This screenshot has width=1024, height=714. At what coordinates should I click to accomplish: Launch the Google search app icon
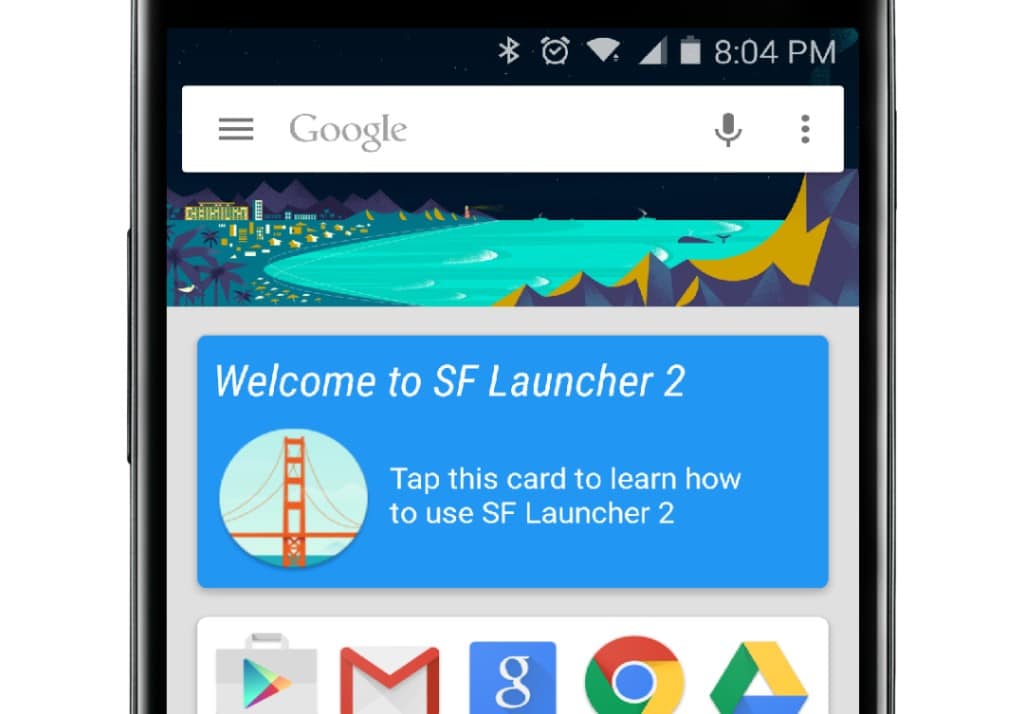[512, 678]
